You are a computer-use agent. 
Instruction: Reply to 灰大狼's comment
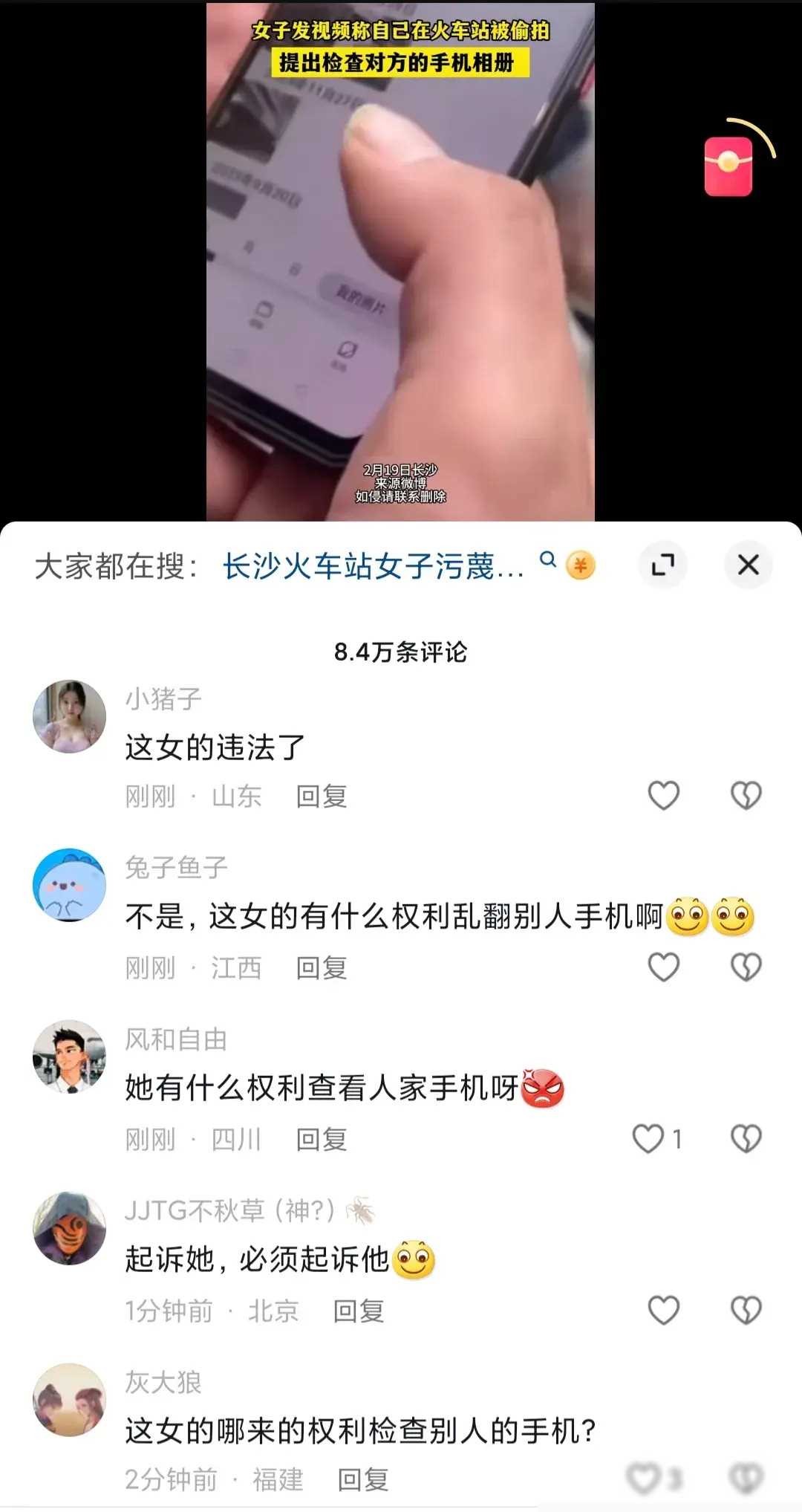point(363,1480)
